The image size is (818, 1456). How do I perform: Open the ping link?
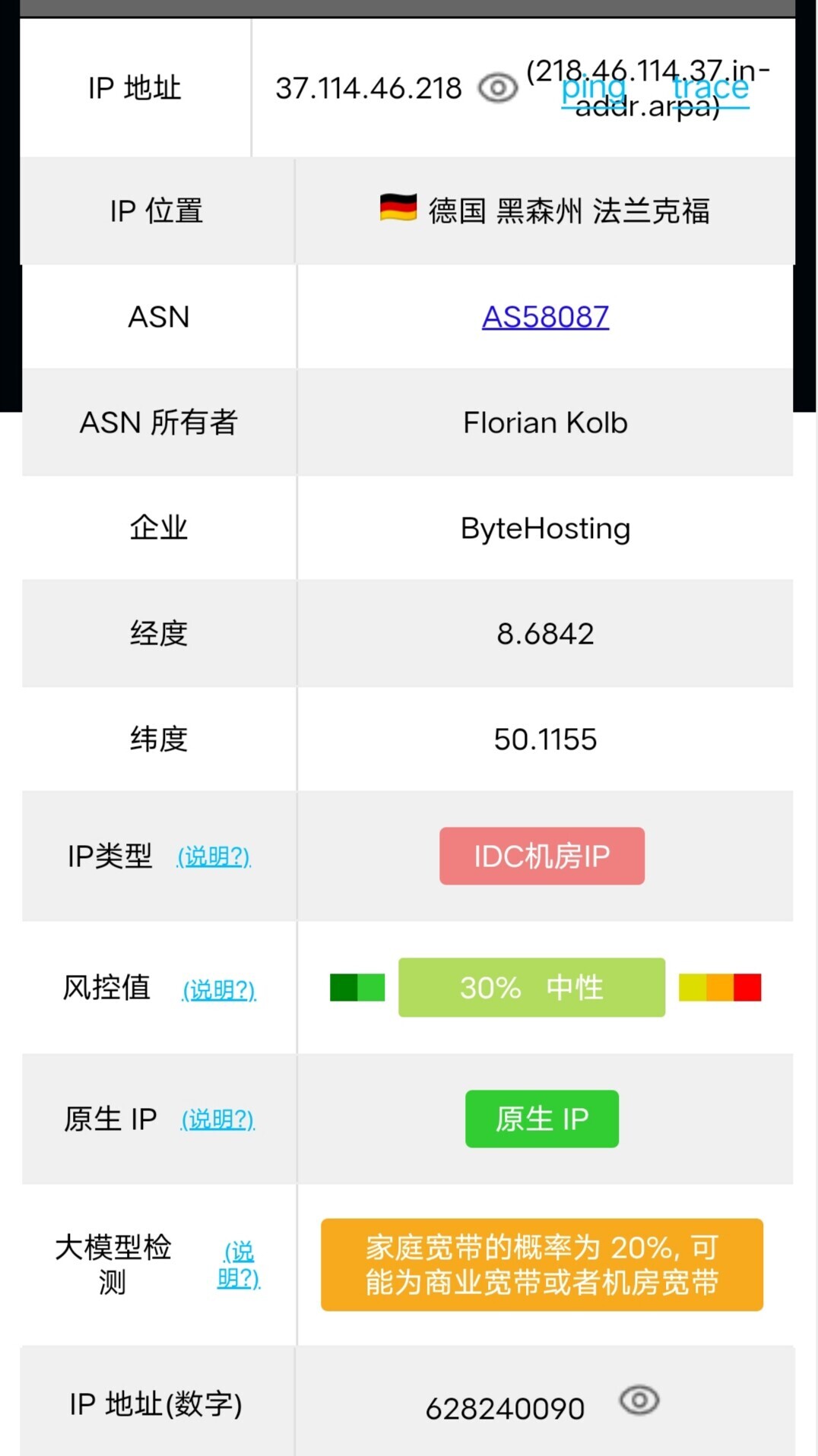pyautogui.click(x=594, y=89)
